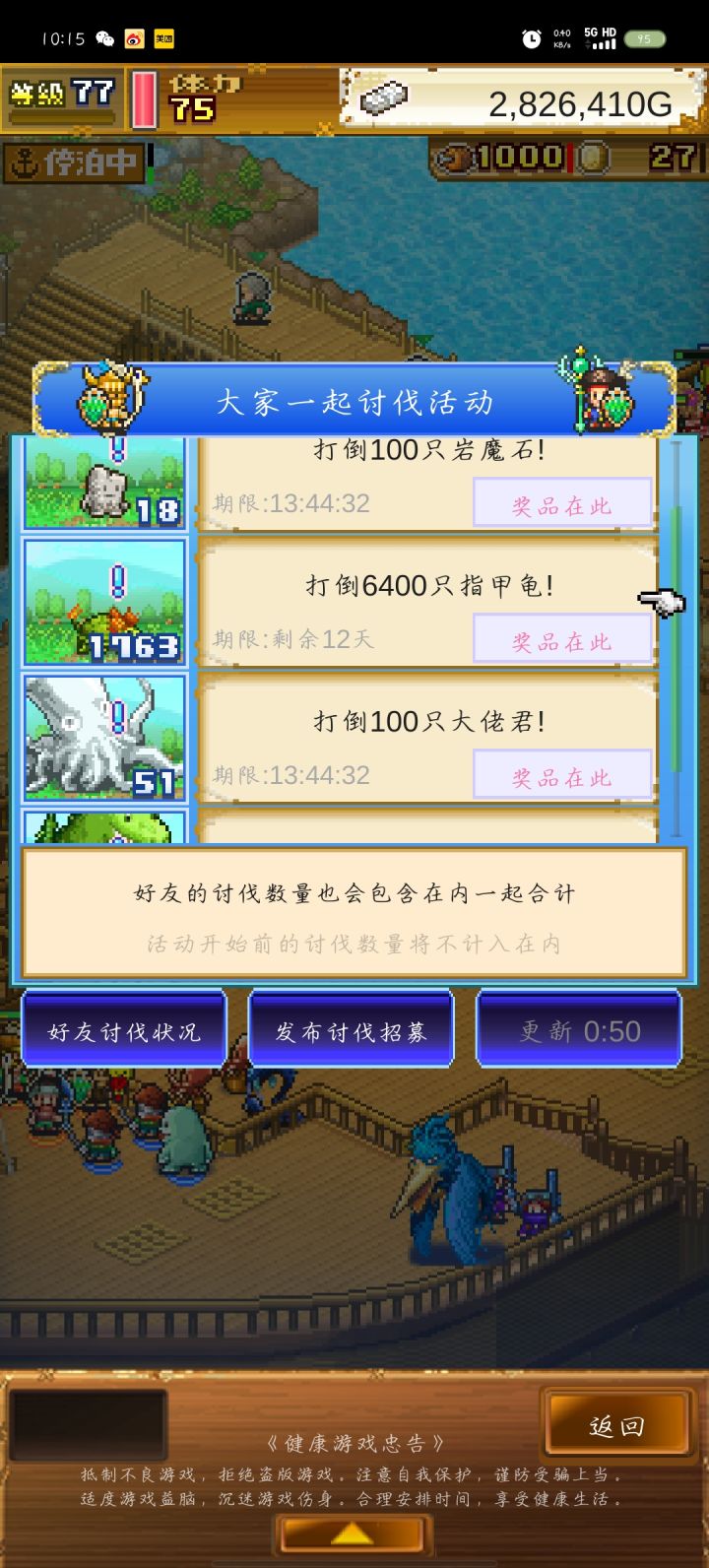Open 奖品在此 for the 岩魔石 quest

562,504
